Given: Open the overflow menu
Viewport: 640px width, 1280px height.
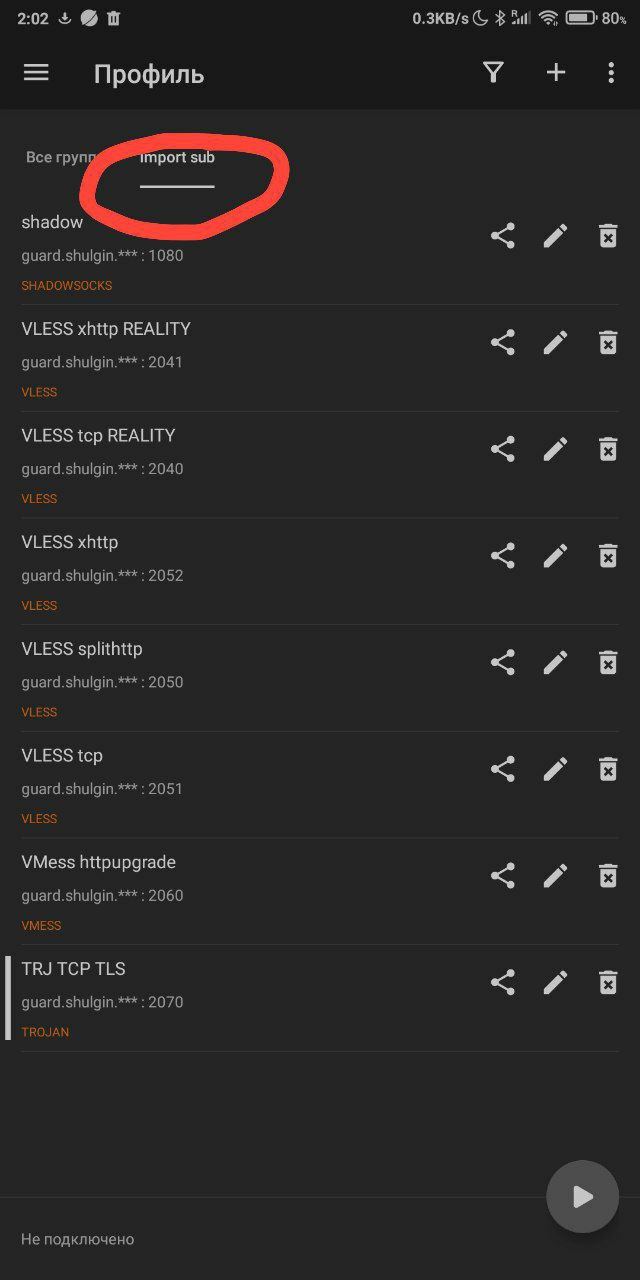Looking at the screenshot, I should point(611,73).
